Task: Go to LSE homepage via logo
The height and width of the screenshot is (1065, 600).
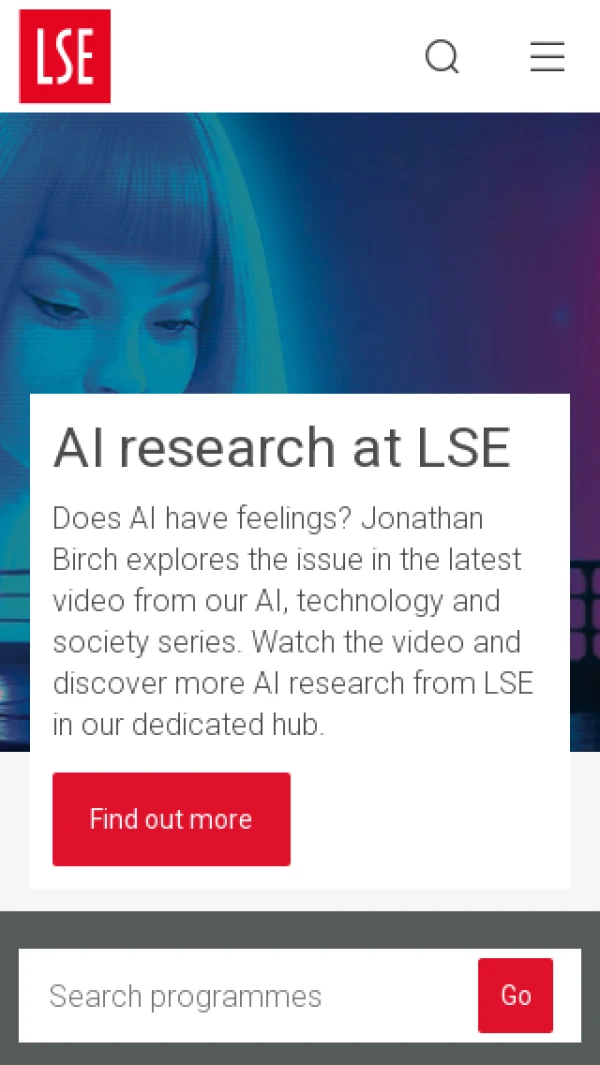Action: [x=65, y=57]
